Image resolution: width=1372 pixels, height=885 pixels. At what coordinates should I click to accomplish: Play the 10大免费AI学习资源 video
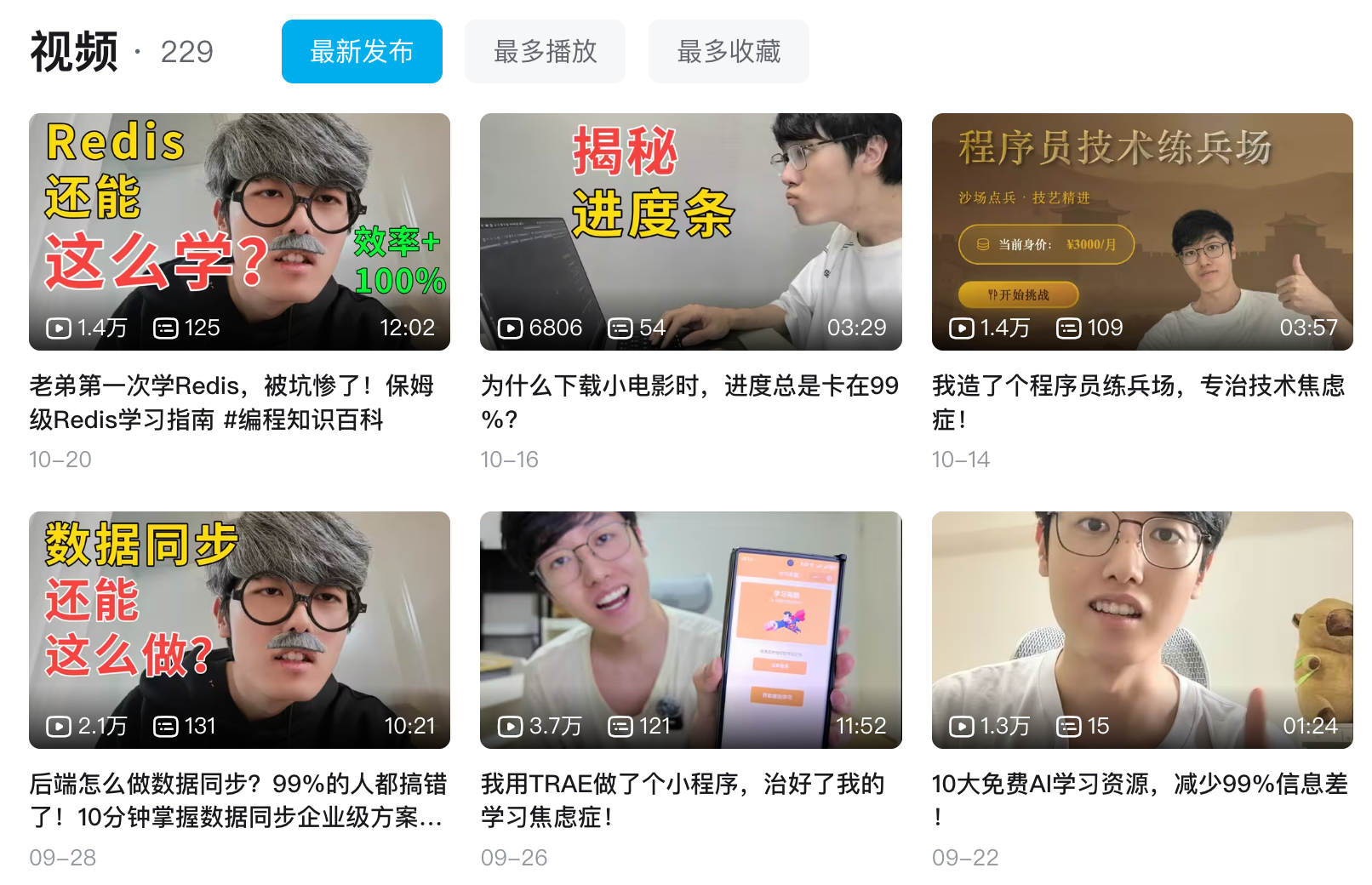click(x=1142, y=630)
